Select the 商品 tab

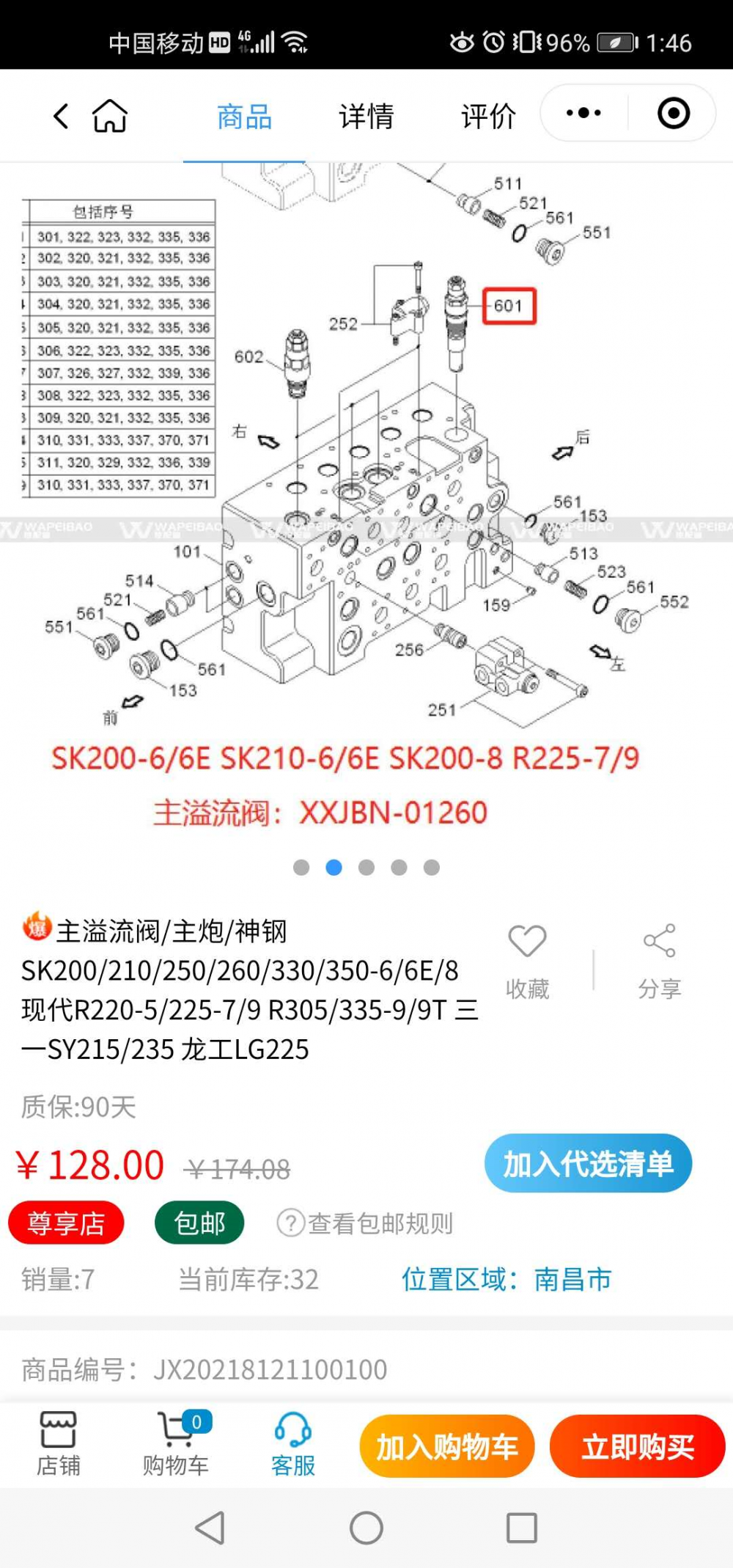(244, 116)
